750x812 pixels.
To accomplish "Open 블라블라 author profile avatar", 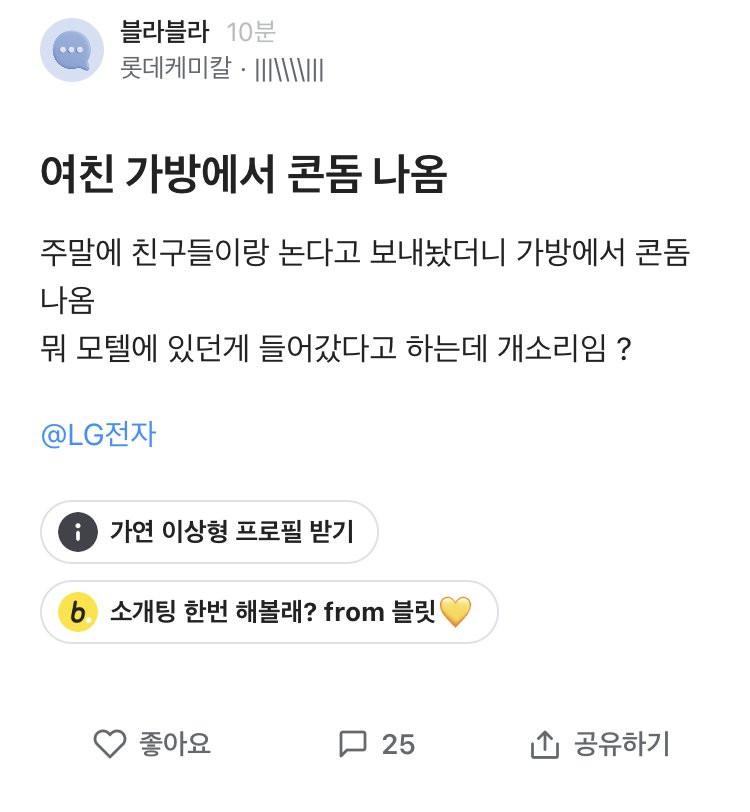I will (x=72, y=50).
